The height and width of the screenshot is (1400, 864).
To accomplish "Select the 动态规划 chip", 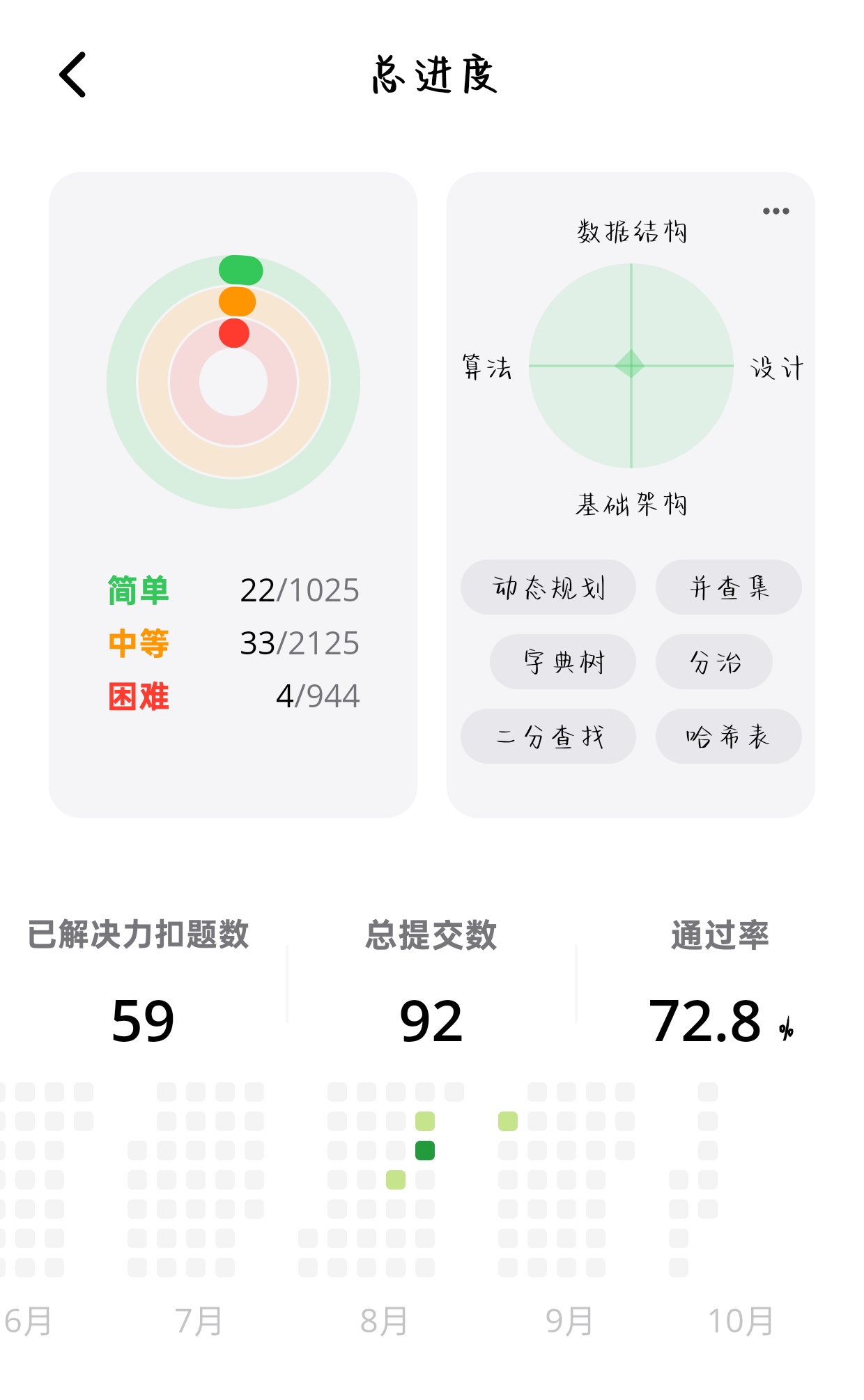I will [x=548, y=587].
